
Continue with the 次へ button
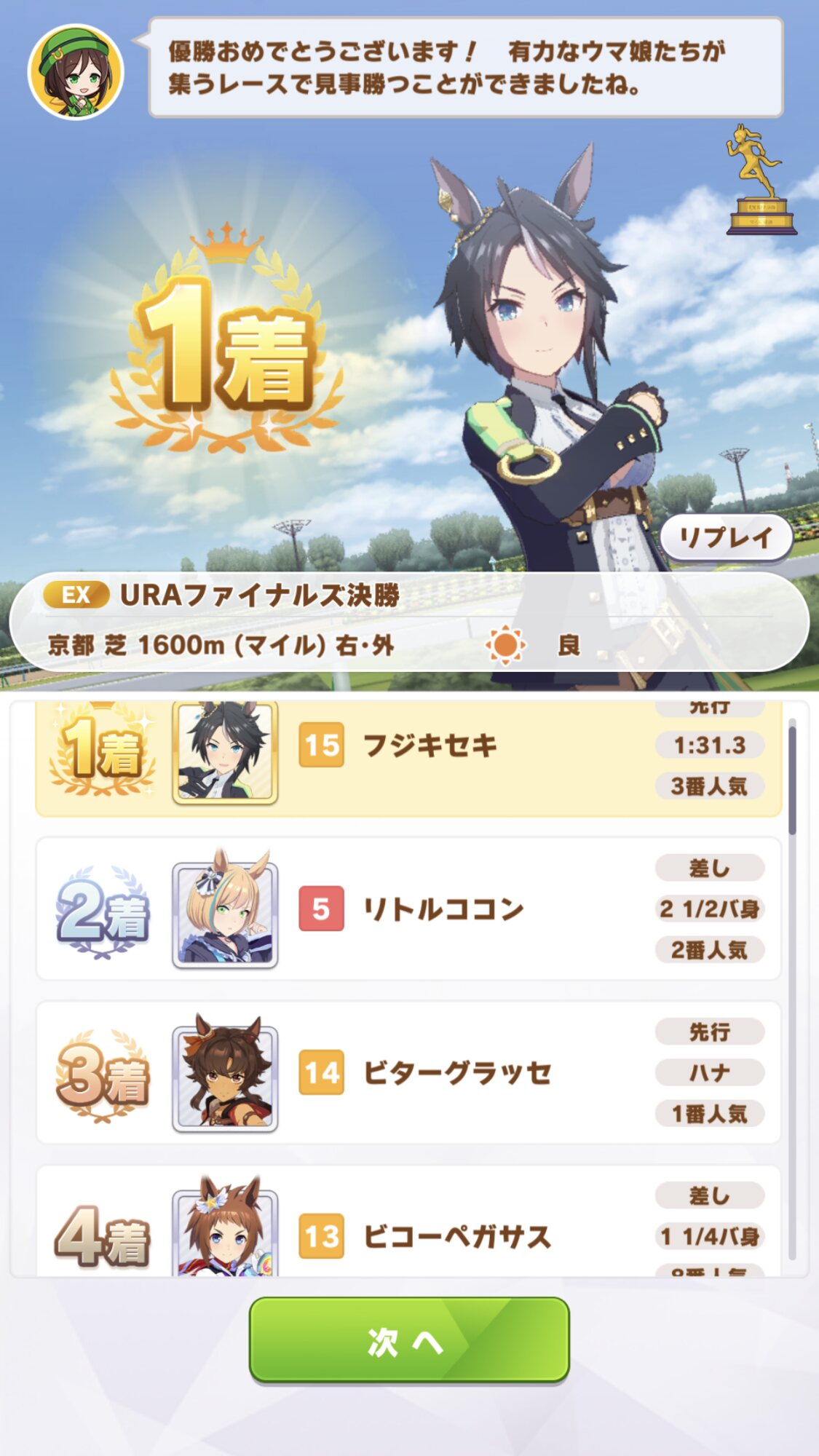click(408, 1340)
